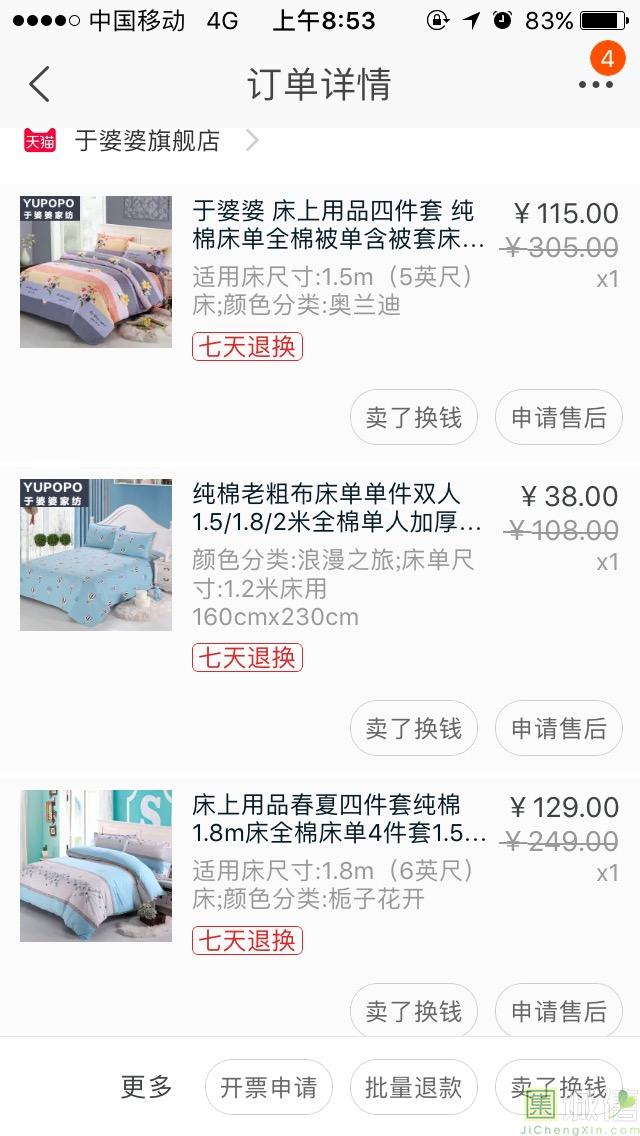Go back from order details
Viewport: 640px width, 1136px height.
pyautogui.click(x=39, y=85)
